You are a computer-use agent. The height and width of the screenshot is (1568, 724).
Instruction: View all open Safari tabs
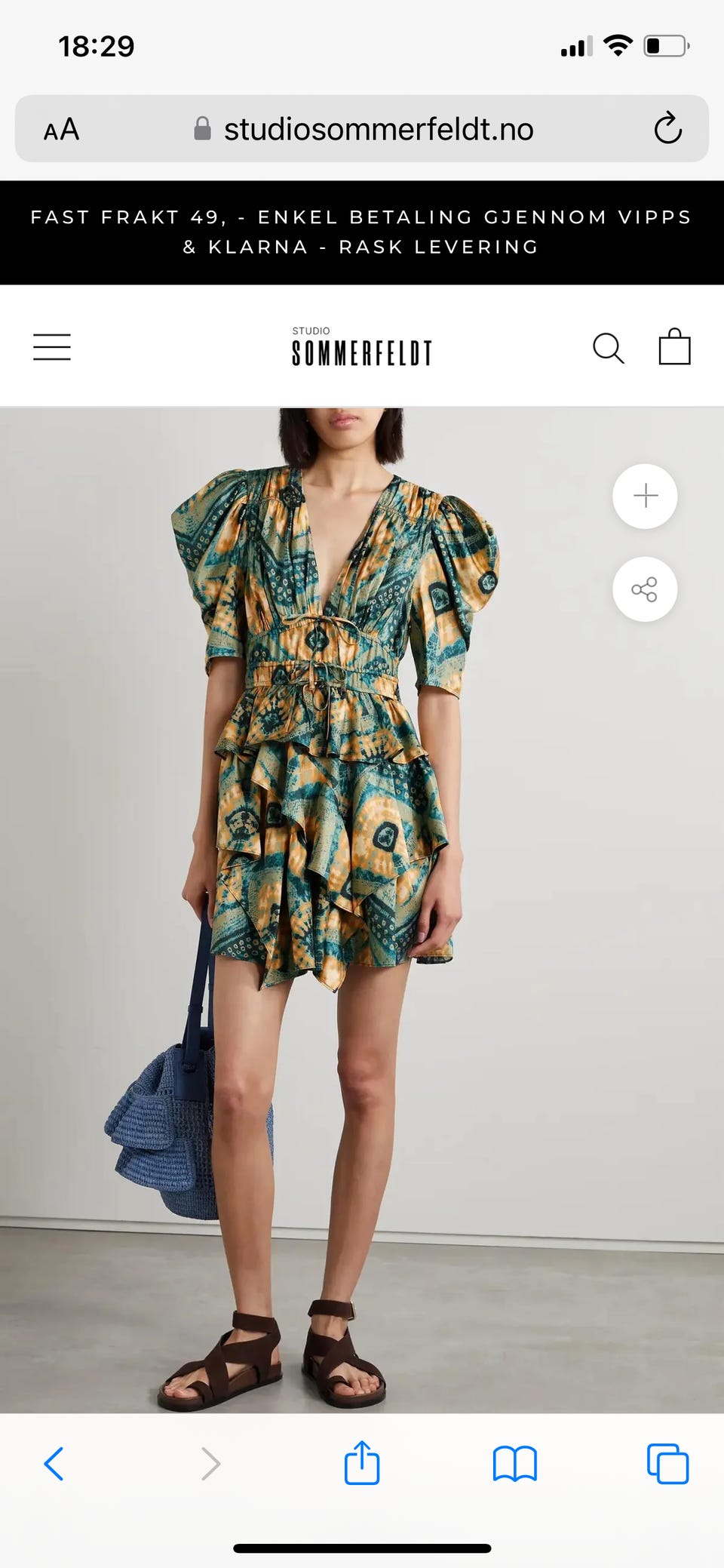click(667, 1464)
